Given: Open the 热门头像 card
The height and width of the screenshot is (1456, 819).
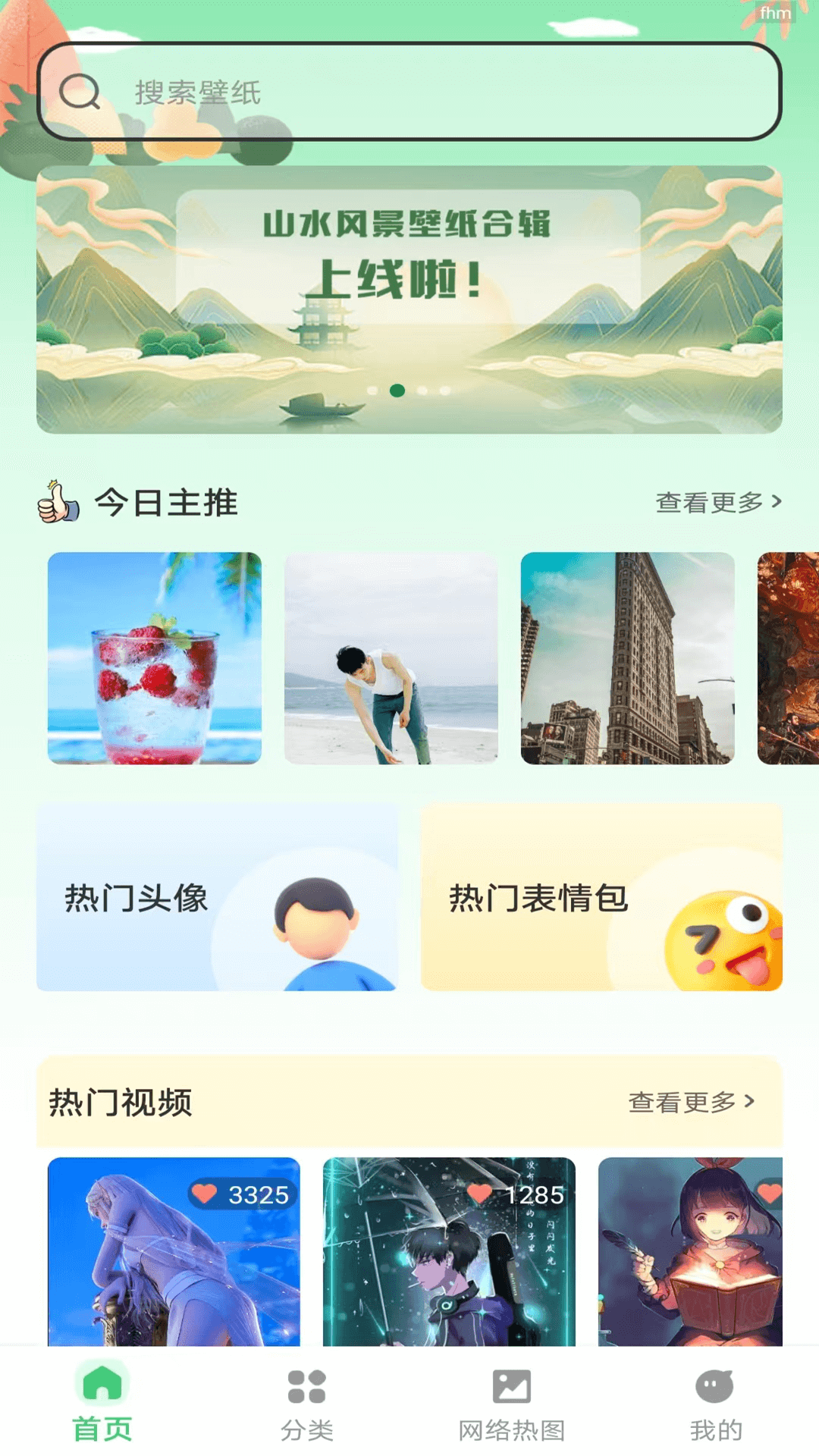Looking at the screenshot, I should pyautogui.click(x=220, y=899).
